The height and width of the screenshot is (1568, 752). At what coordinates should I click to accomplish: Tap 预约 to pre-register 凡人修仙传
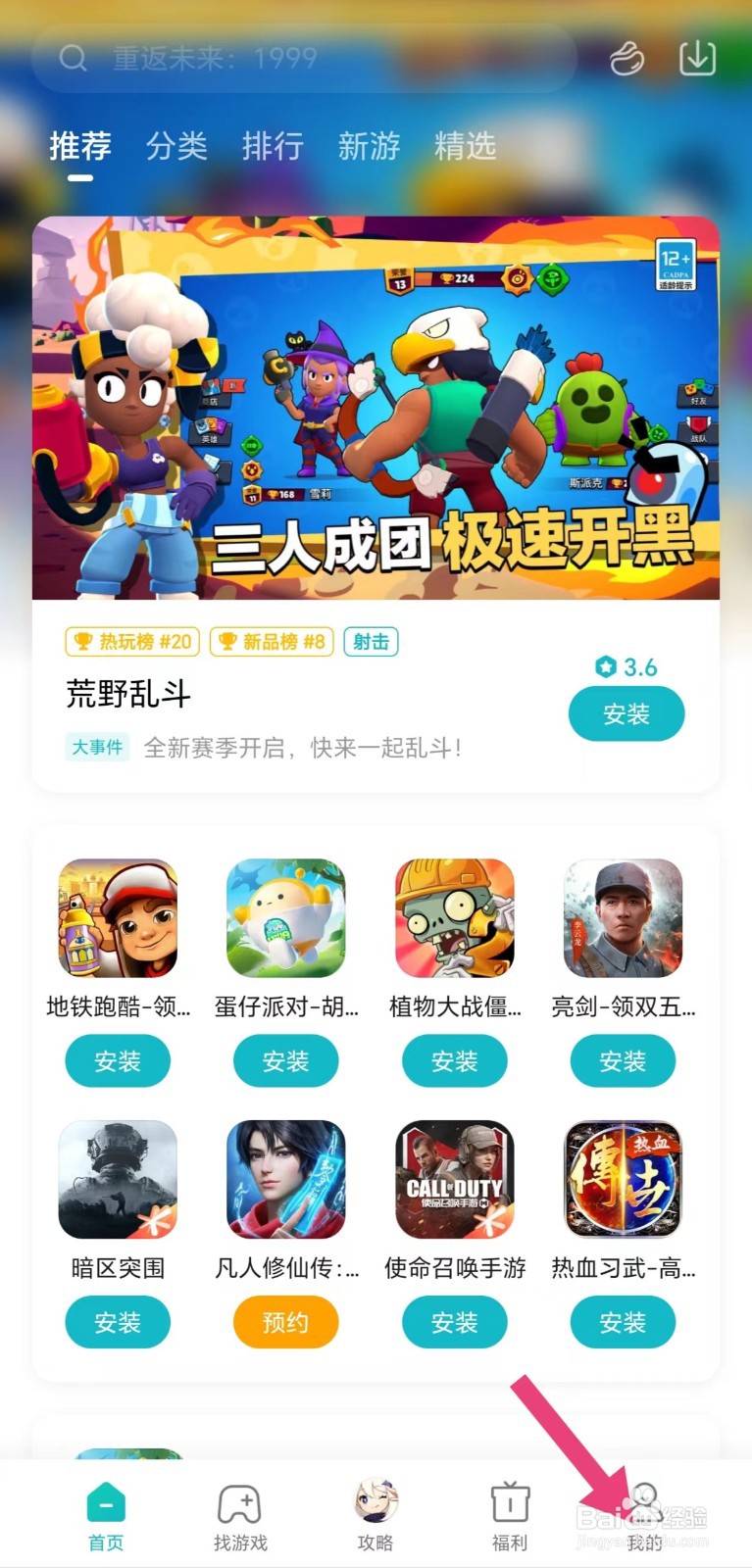tap(285, 1322)
